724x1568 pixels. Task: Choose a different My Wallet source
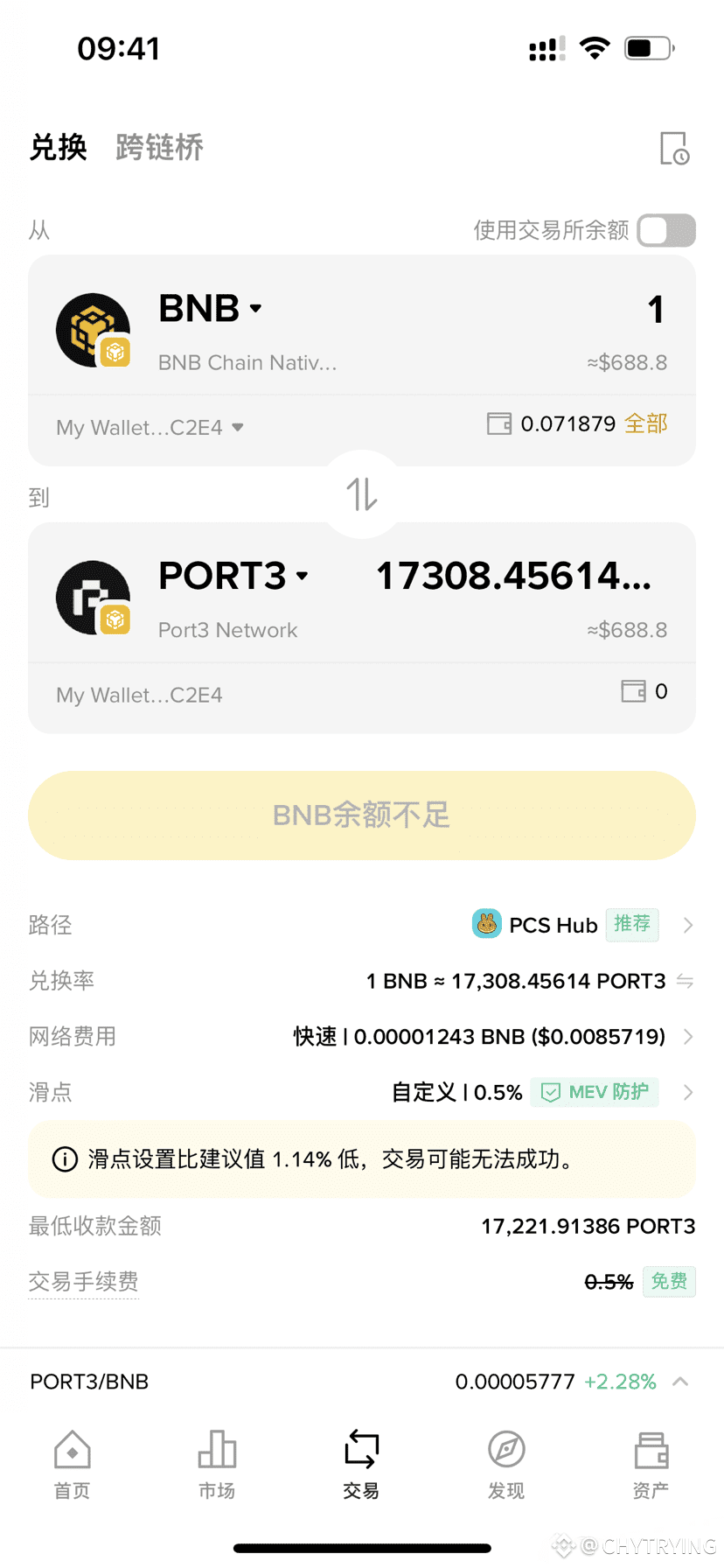[x=150, y=428]
